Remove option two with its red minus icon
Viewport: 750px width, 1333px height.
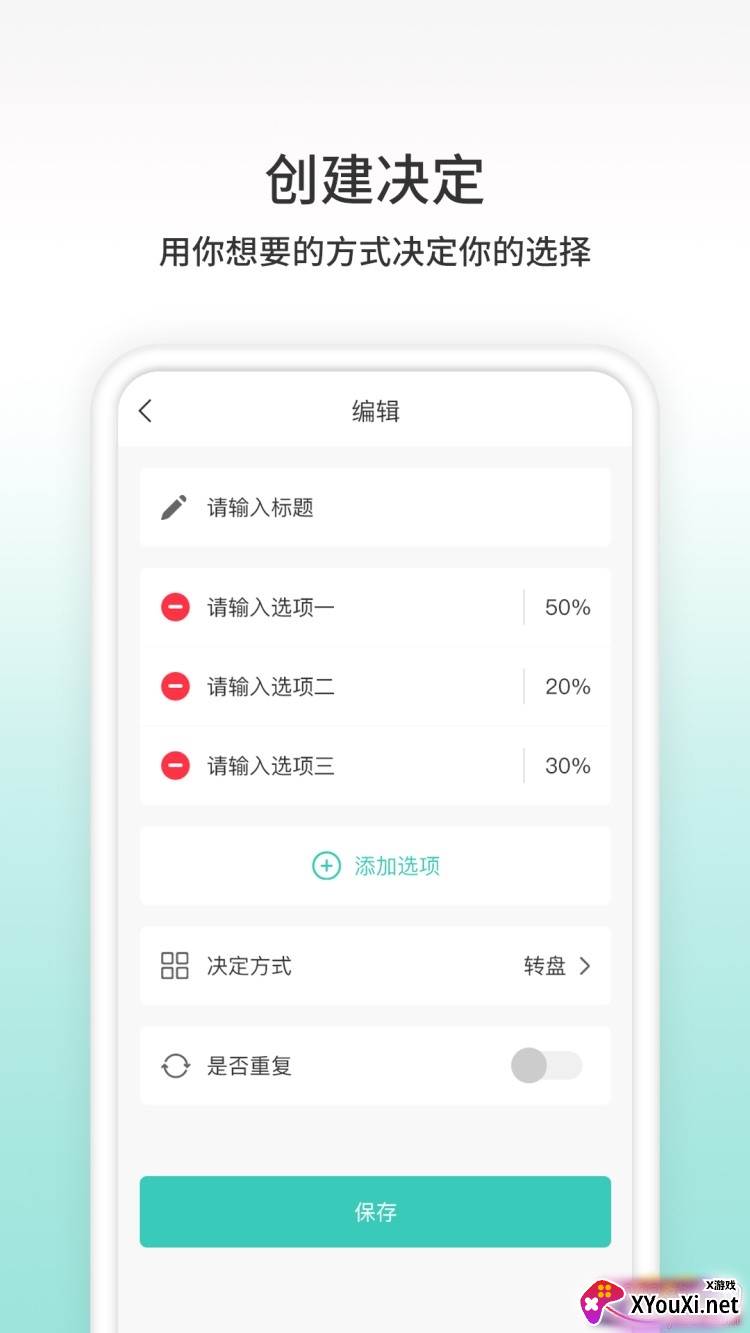[175, 686]
